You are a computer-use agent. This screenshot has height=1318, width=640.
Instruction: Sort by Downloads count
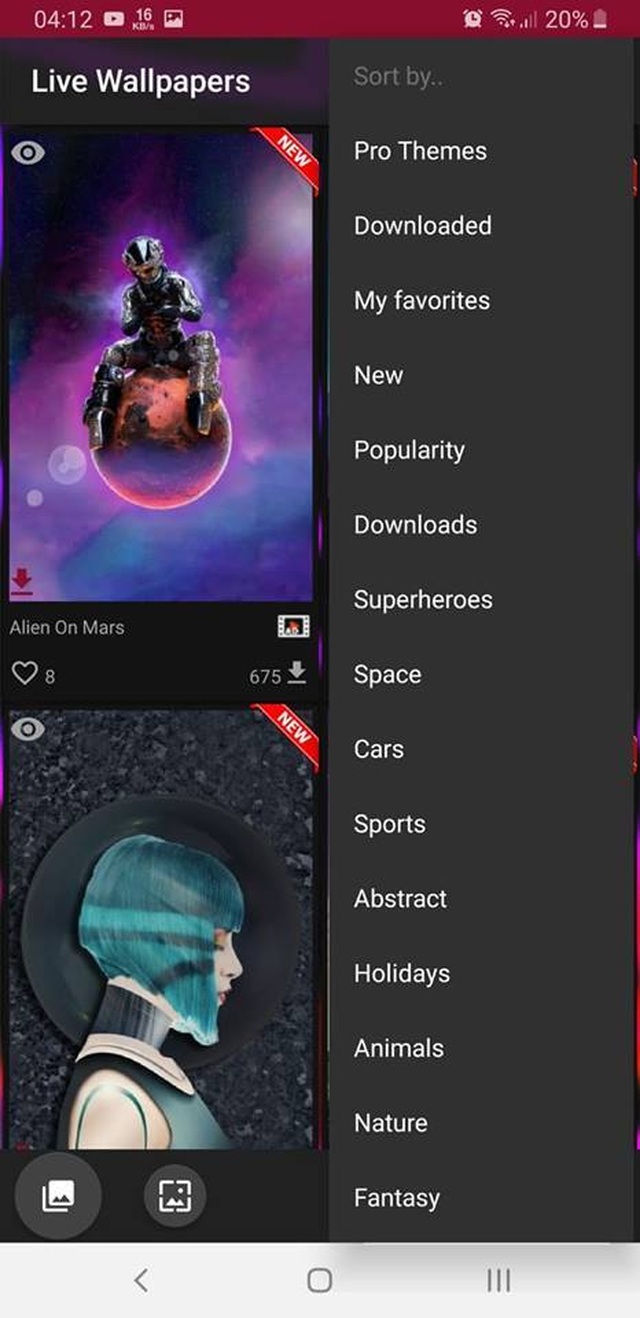[x=415, y=525]
